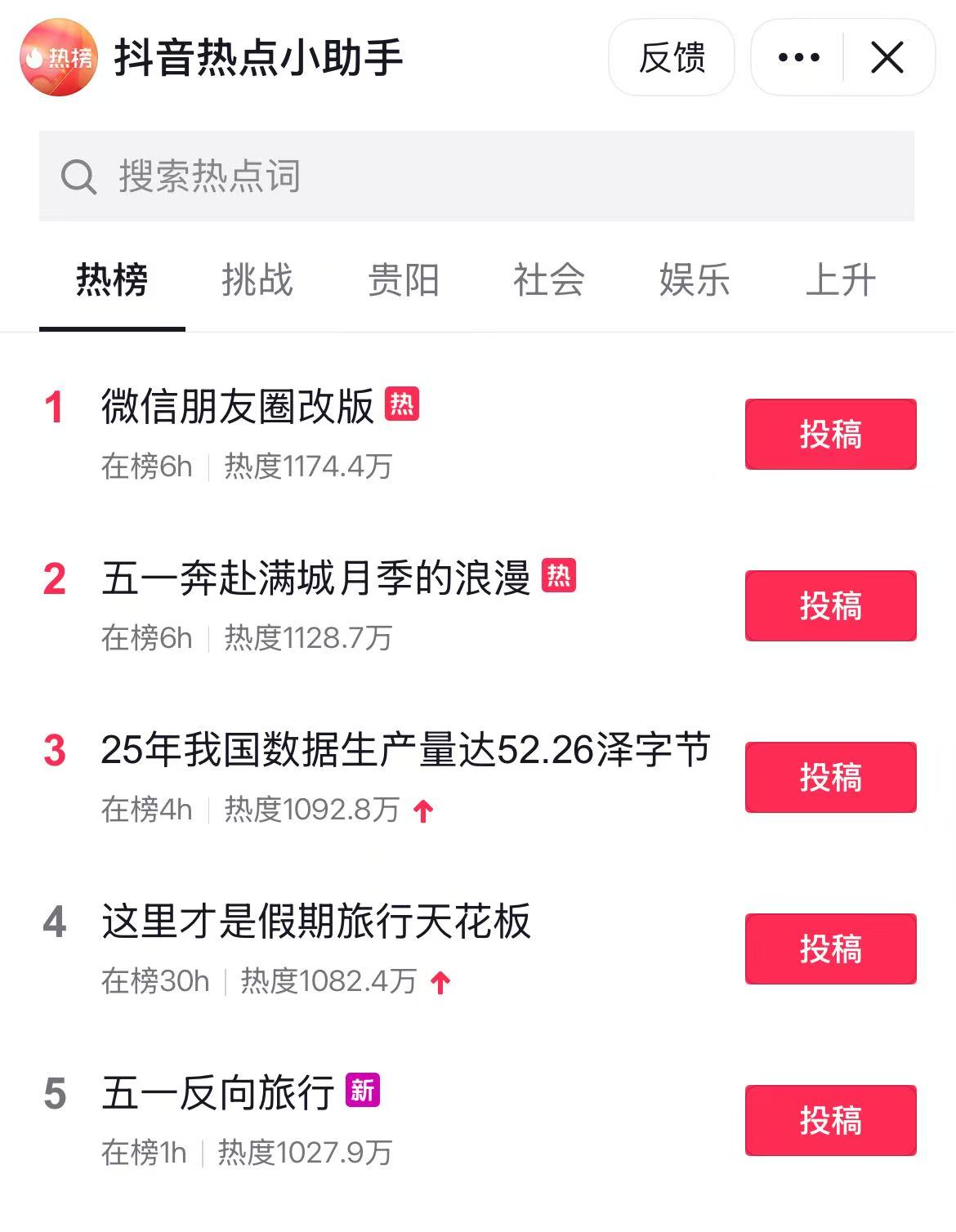Screen dimensions: 956x1232
Task: Hit 投稿 next to 这里才是假期旅行天花板
Action: pyautogui.click(x=830, y=949)
